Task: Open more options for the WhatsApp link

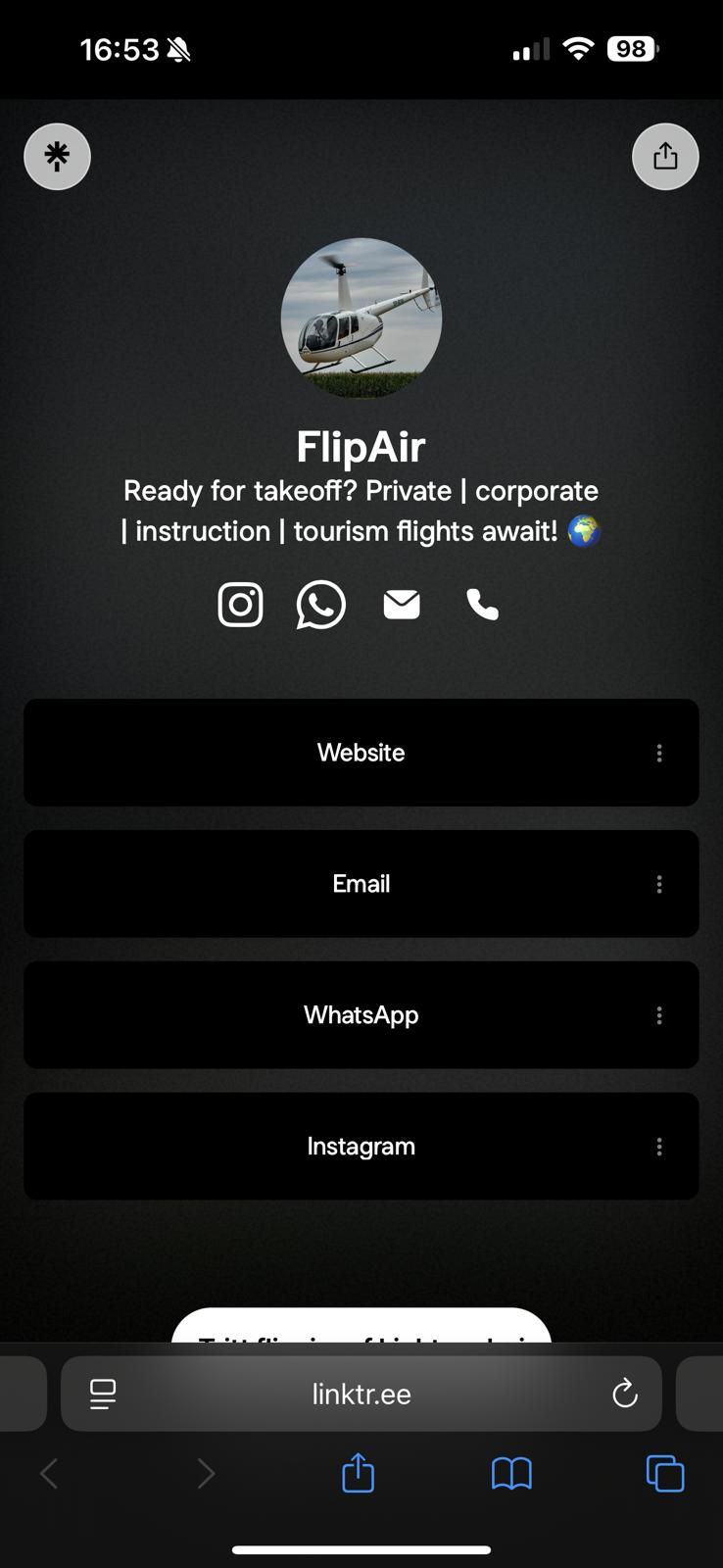Action: [659, 1015]
